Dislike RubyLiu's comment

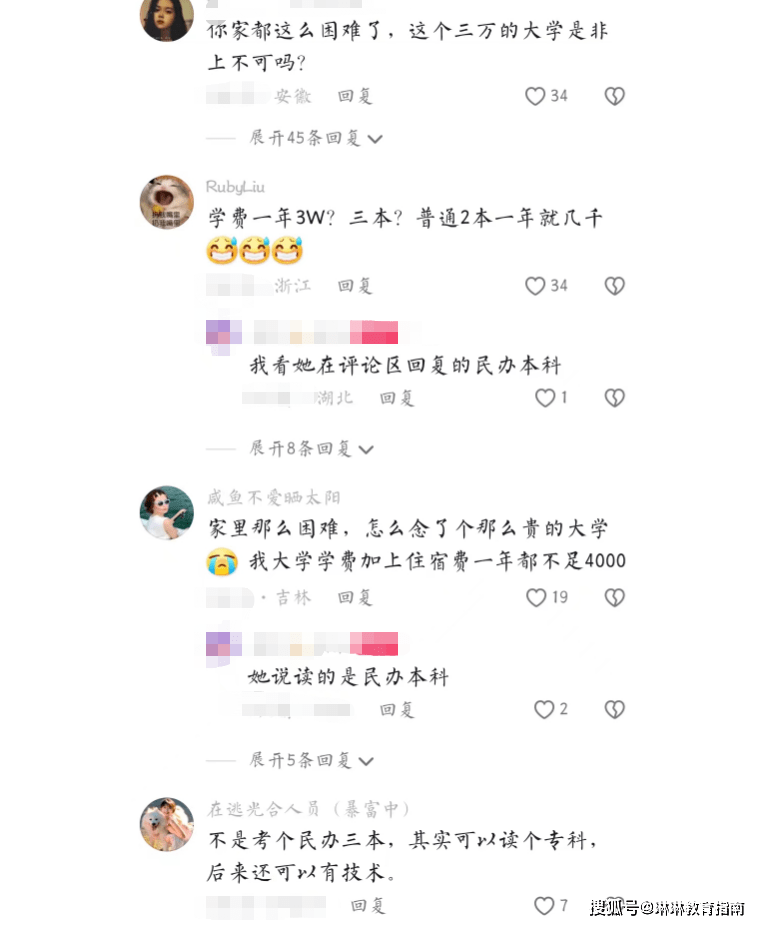[x=614, y=286]
